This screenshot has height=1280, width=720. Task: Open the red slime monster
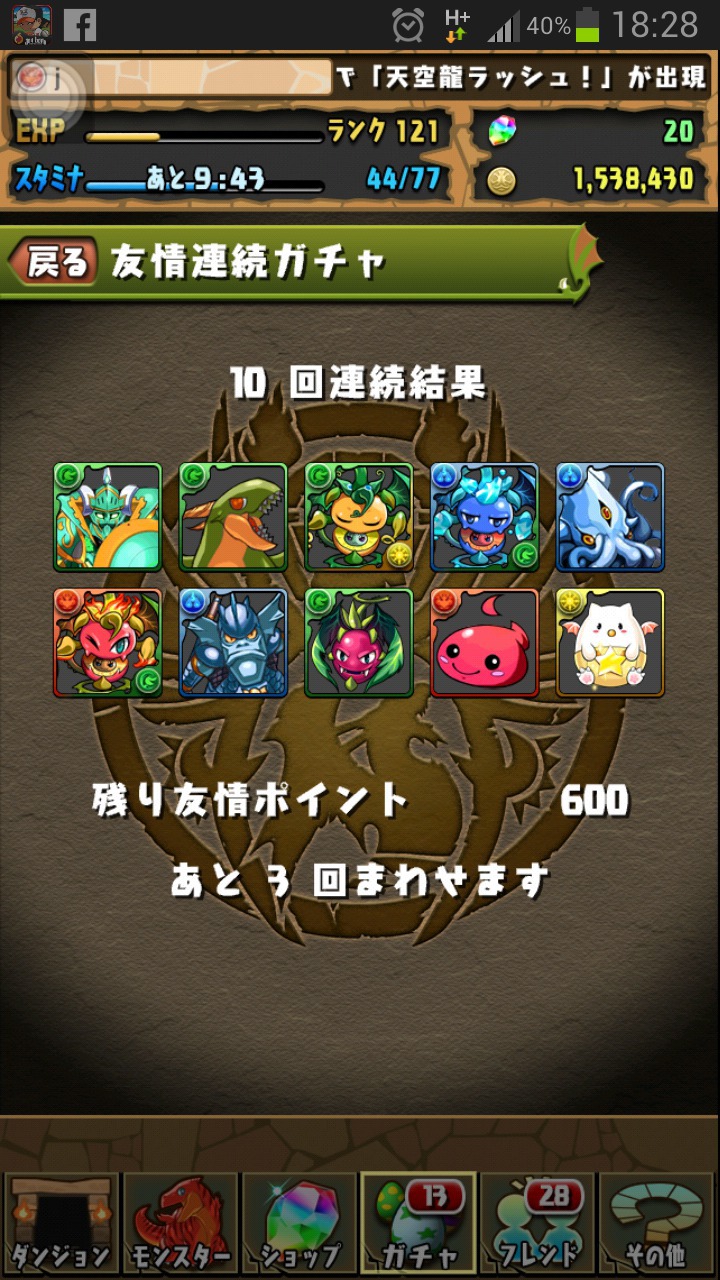tap(485, 642)
